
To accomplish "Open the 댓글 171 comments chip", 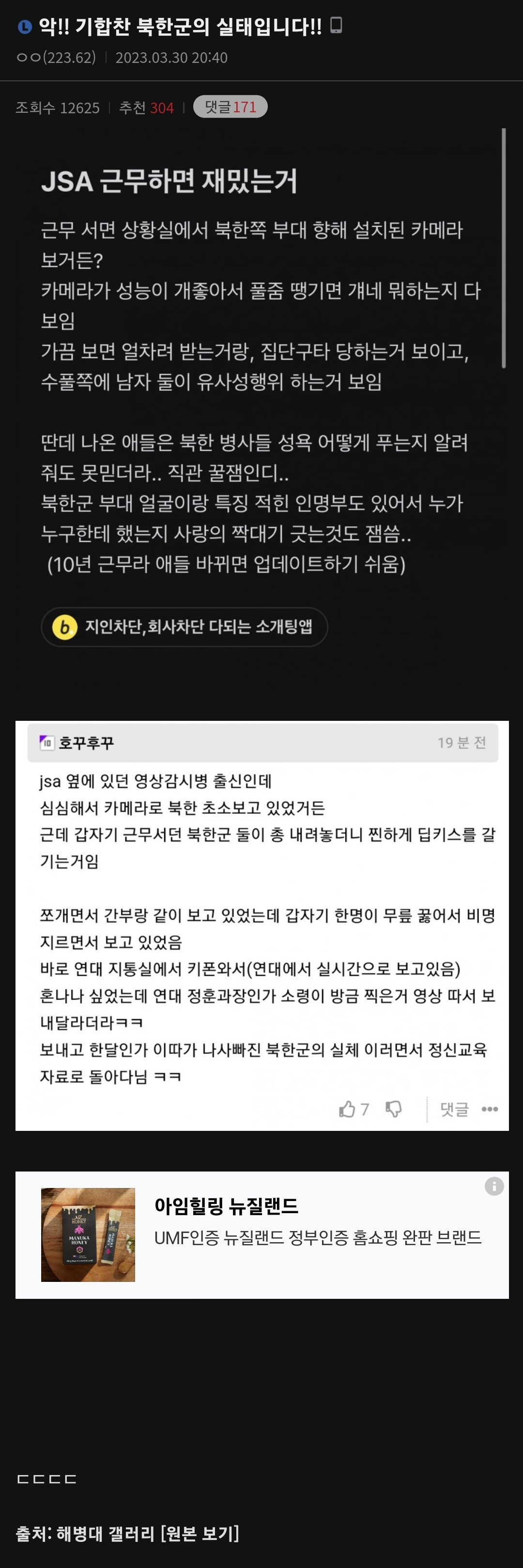I will point(230,107).
